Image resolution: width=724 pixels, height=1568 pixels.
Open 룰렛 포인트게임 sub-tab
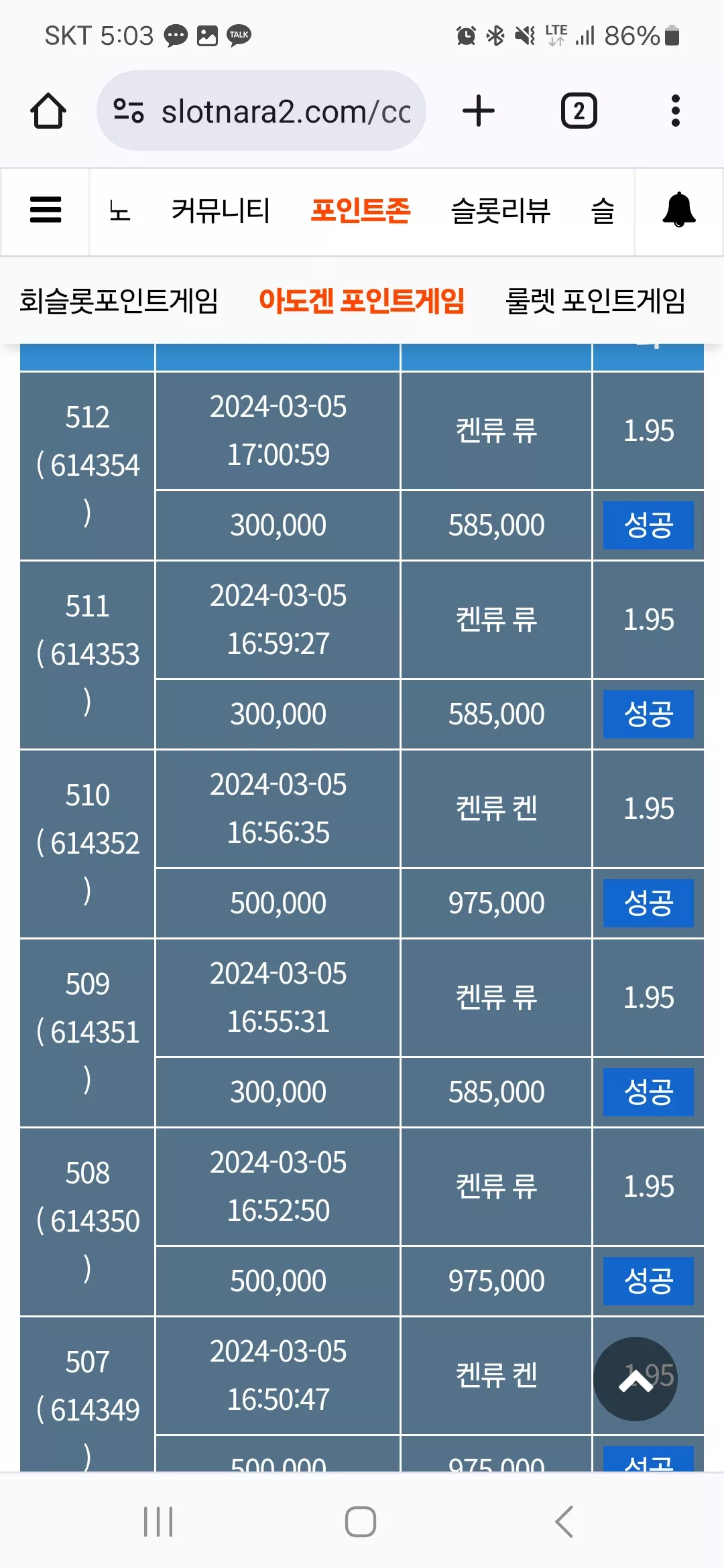(595, 301)
